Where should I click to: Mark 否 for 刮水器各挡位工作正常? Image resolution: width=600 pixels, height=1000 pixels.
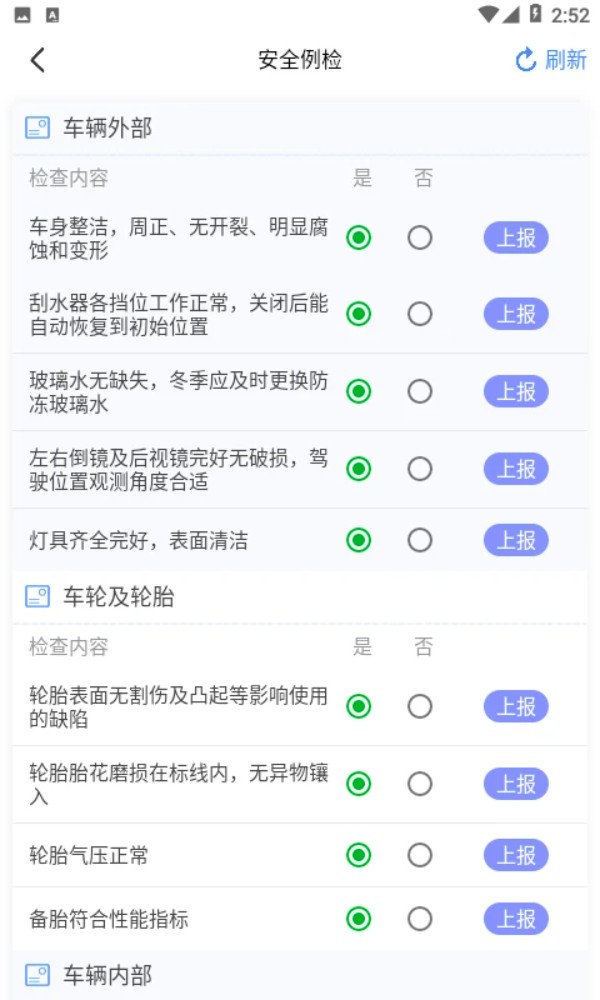420,314
